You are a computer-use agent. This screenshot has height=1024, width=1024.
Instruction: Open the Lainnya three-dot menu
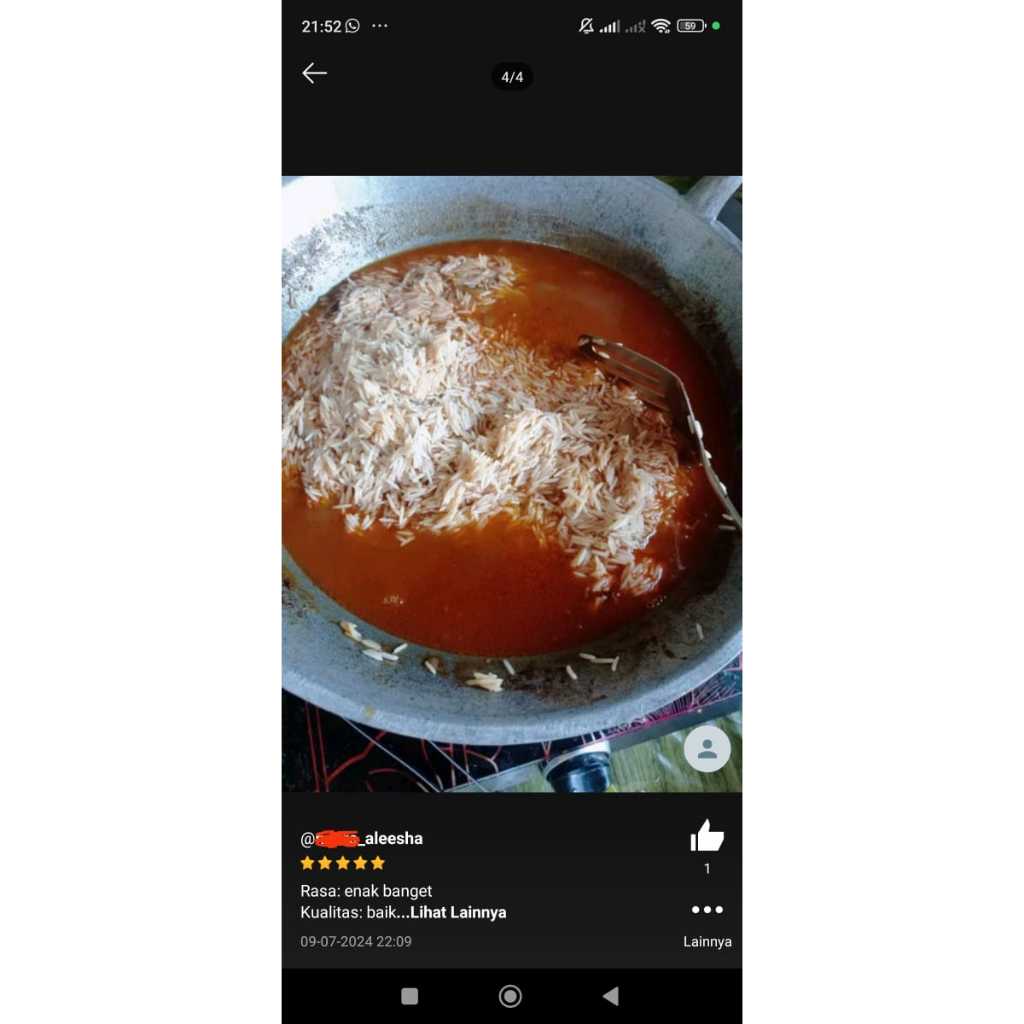[707, 910]
